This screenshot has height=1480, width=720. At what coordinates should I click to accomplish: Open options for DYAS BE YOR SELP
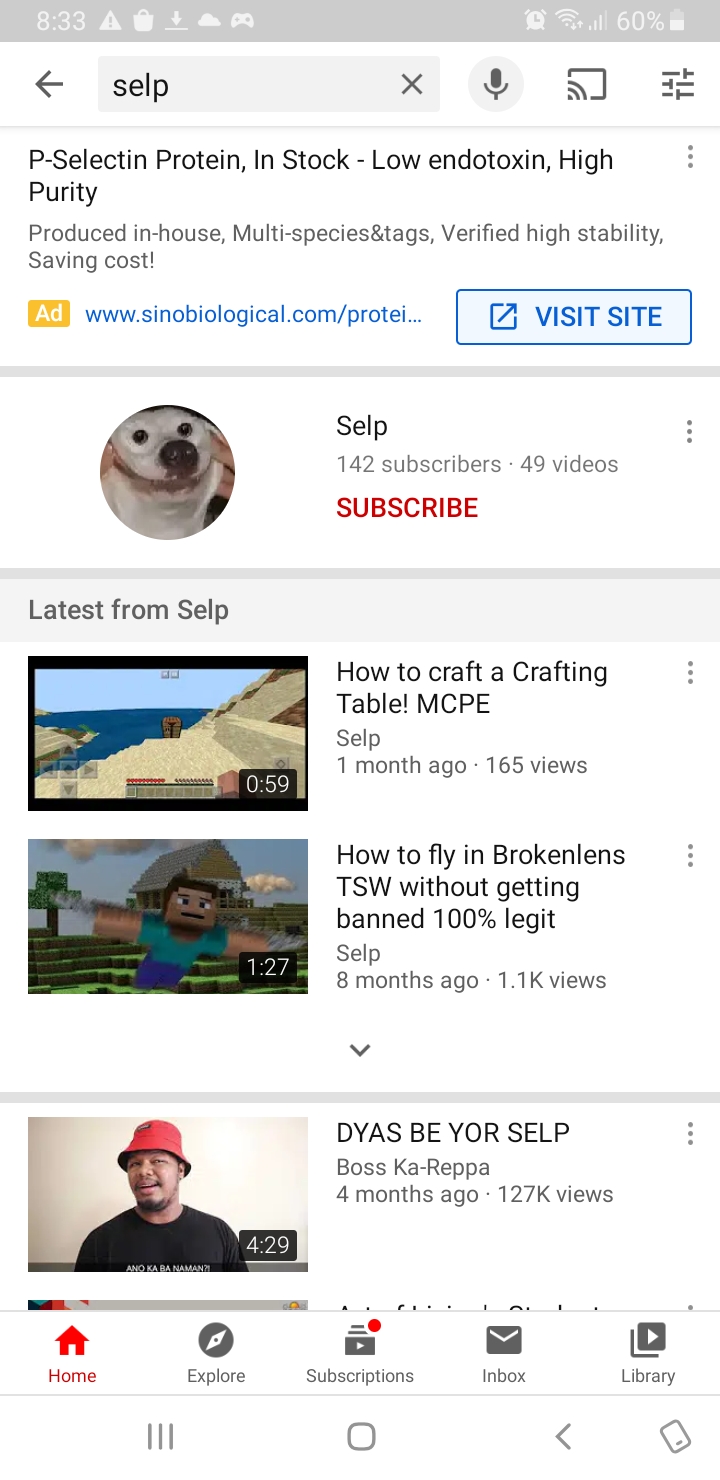point(689,1134)
